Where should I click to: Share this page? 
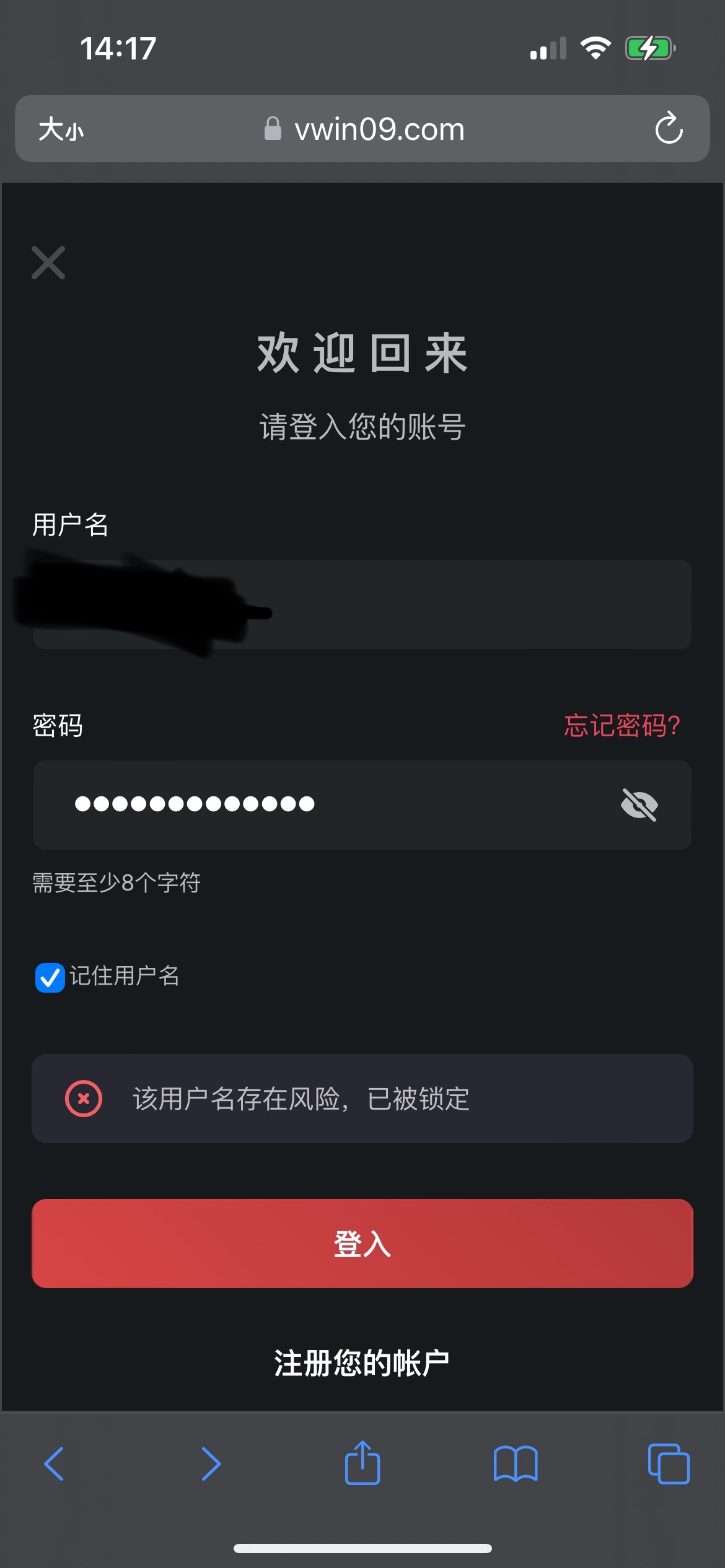pos(362,1463)
